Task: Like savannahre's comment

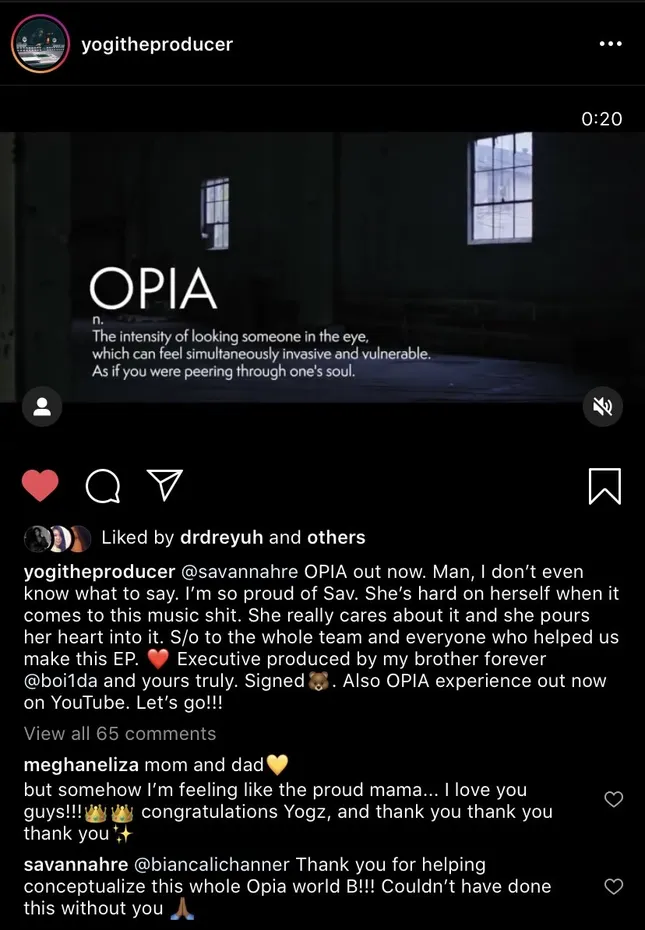Action: [614, 886]
